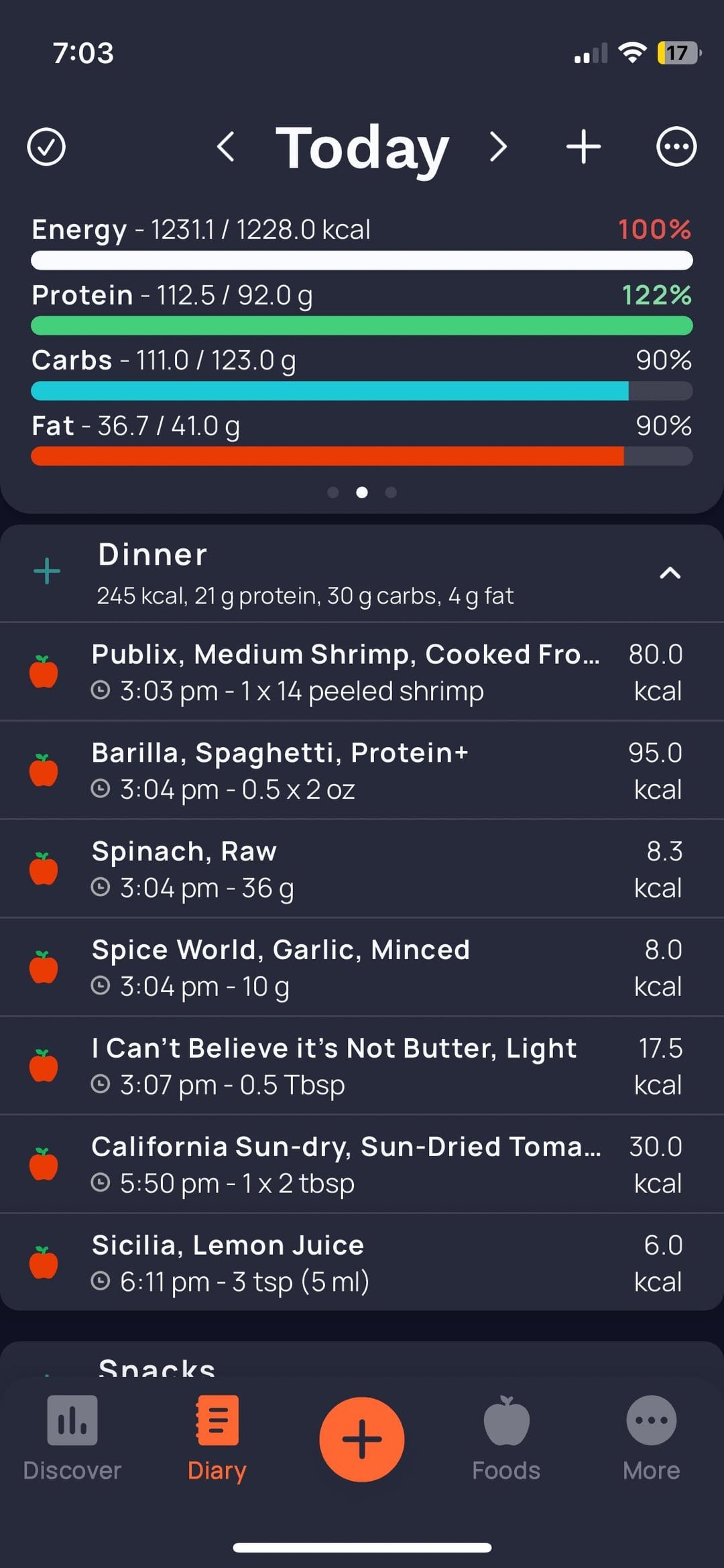Add food to Dinner with green plus
The width and height of the screenshot is (724, 1568).
pyautogui.click(x=47, y=571)
